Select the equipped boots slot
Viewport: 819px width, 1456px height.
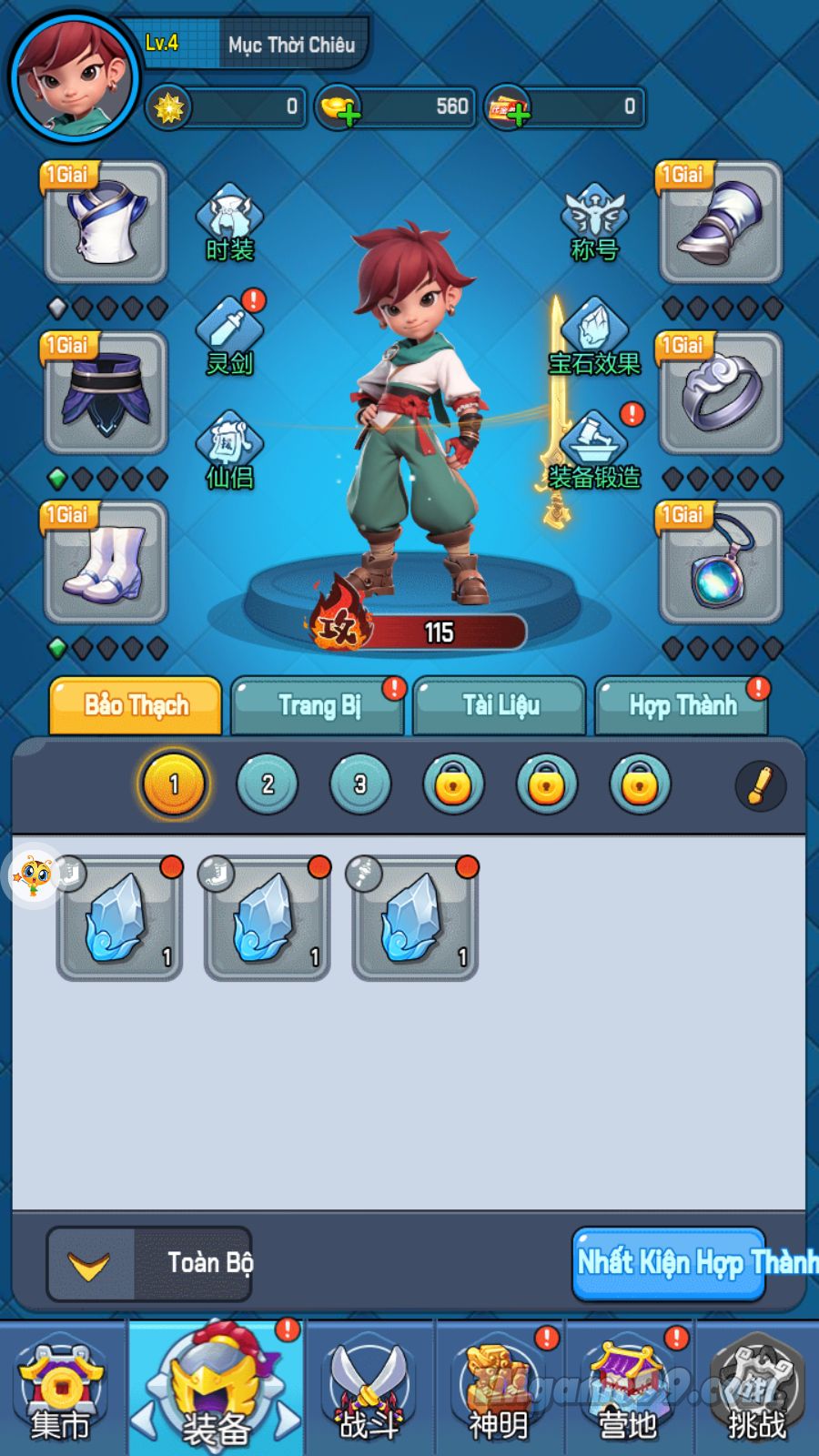(106, 561)
